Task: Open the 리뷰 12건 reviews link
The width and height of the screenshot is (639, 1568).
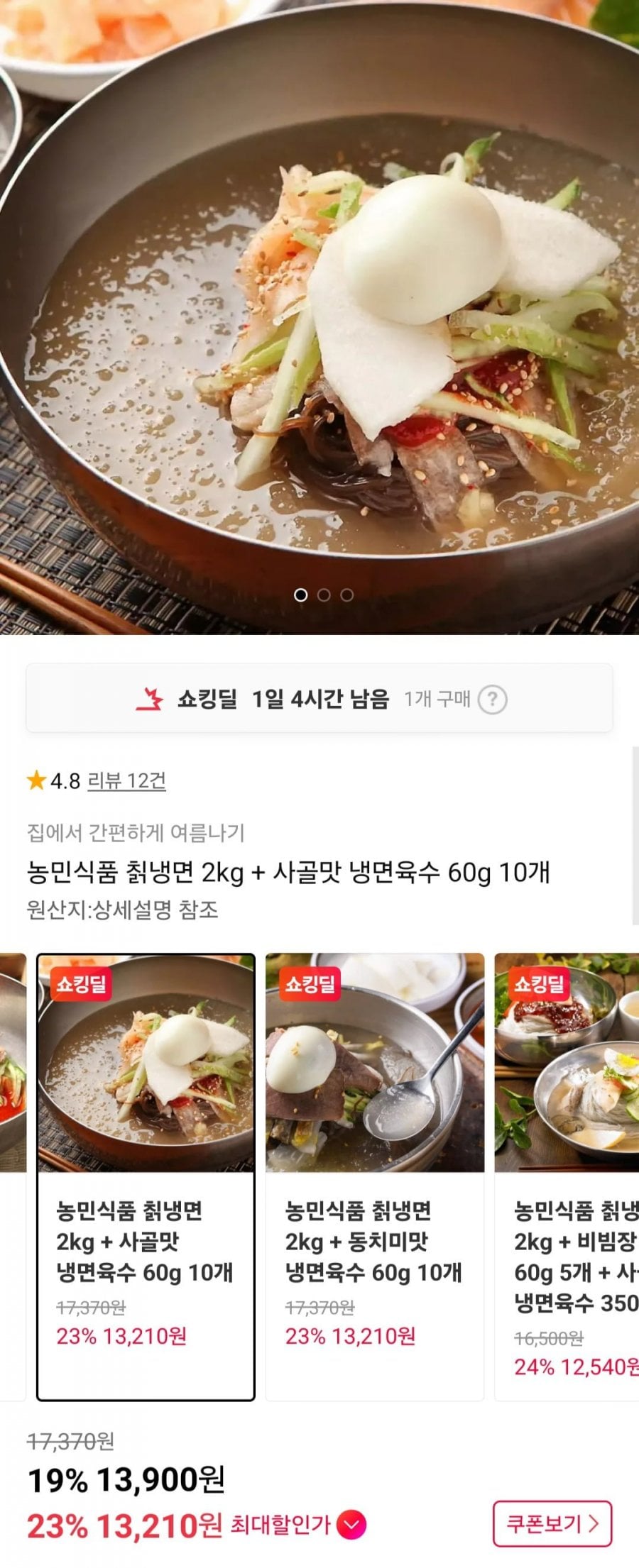Action: pyautogui.click(x=126, y=781)
